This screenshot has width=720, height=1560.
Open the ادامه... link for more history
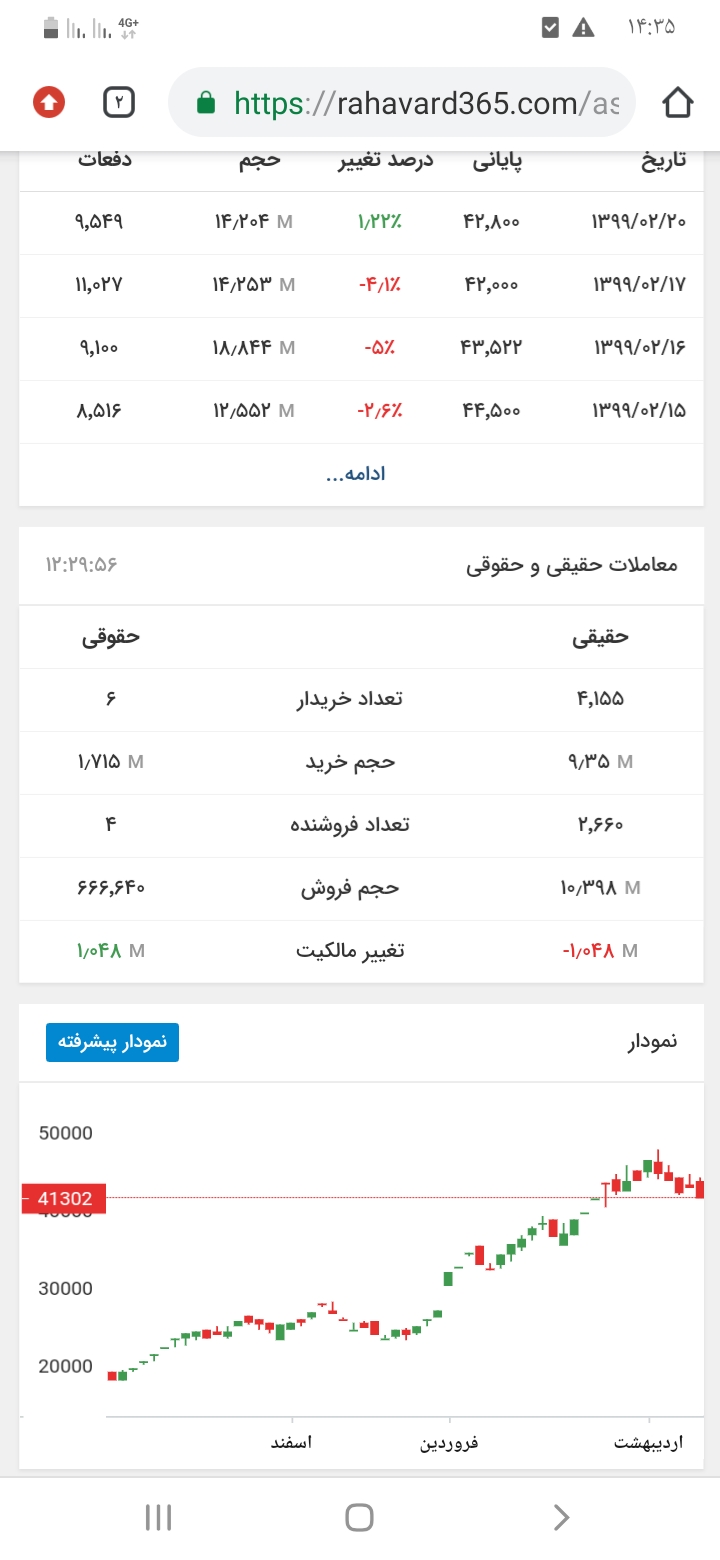pos(355,474)
